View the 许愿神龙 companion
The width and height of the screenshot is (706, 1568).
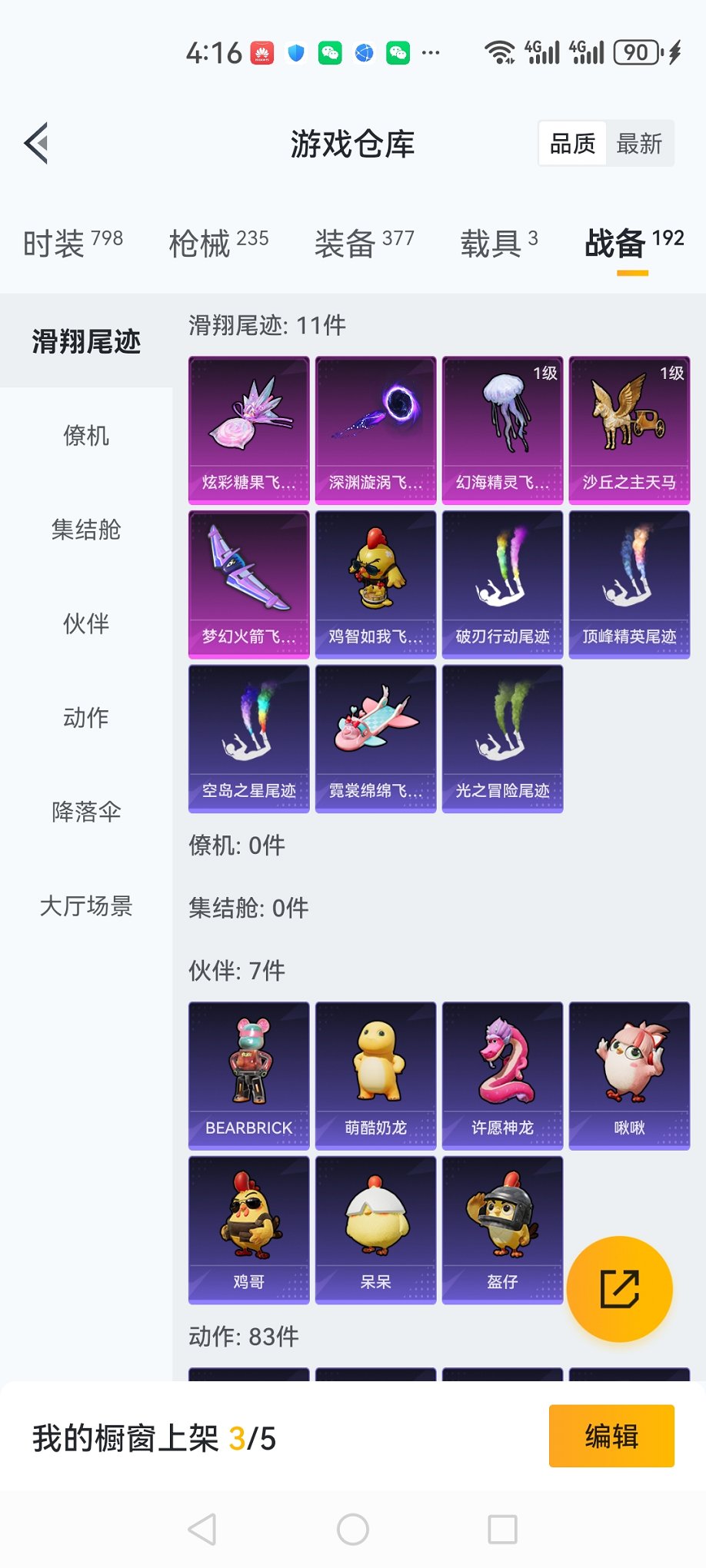pyautogui.click(x=502, y=1075)
